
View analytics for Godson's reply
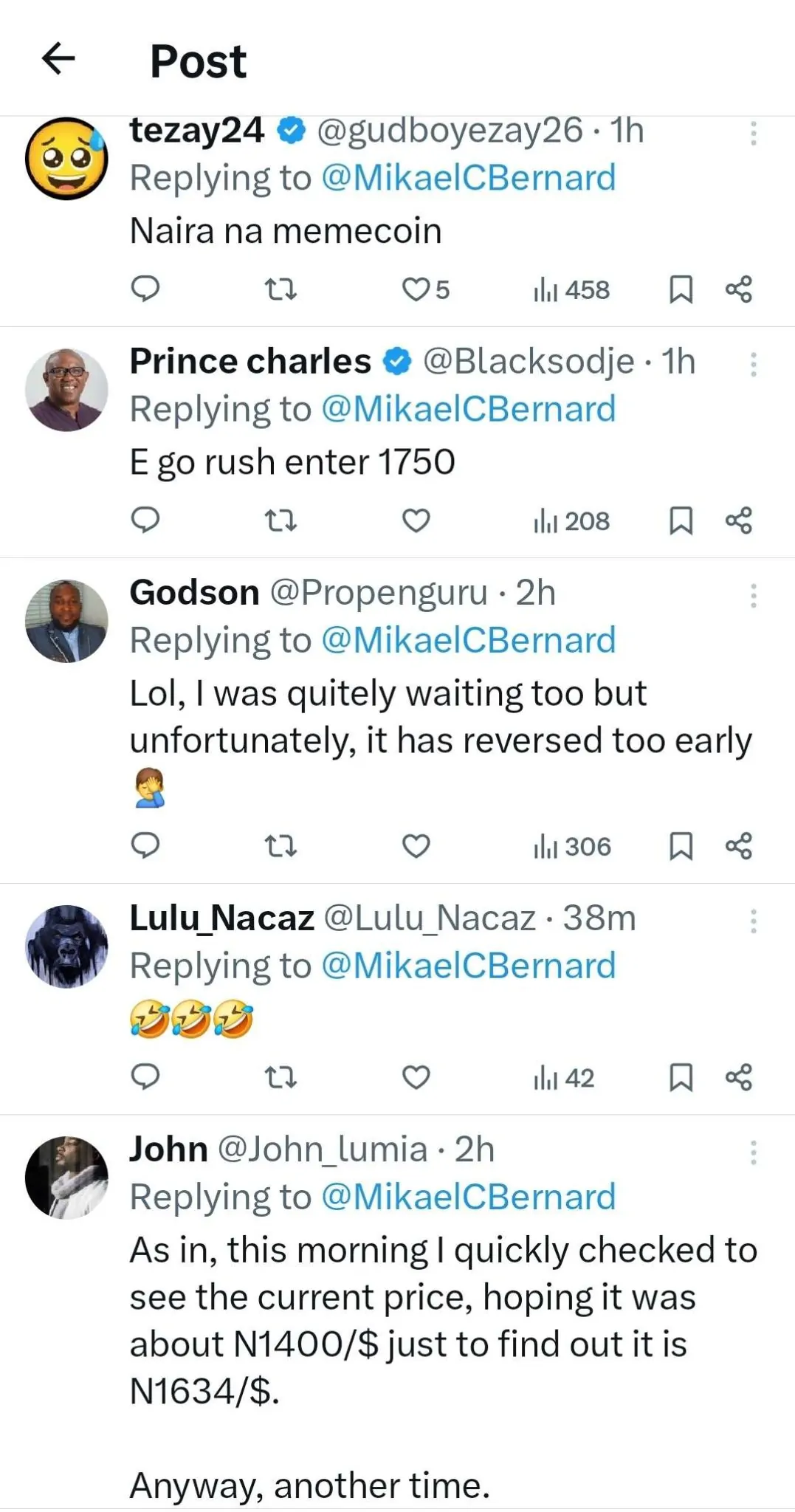tap(573, 846)
